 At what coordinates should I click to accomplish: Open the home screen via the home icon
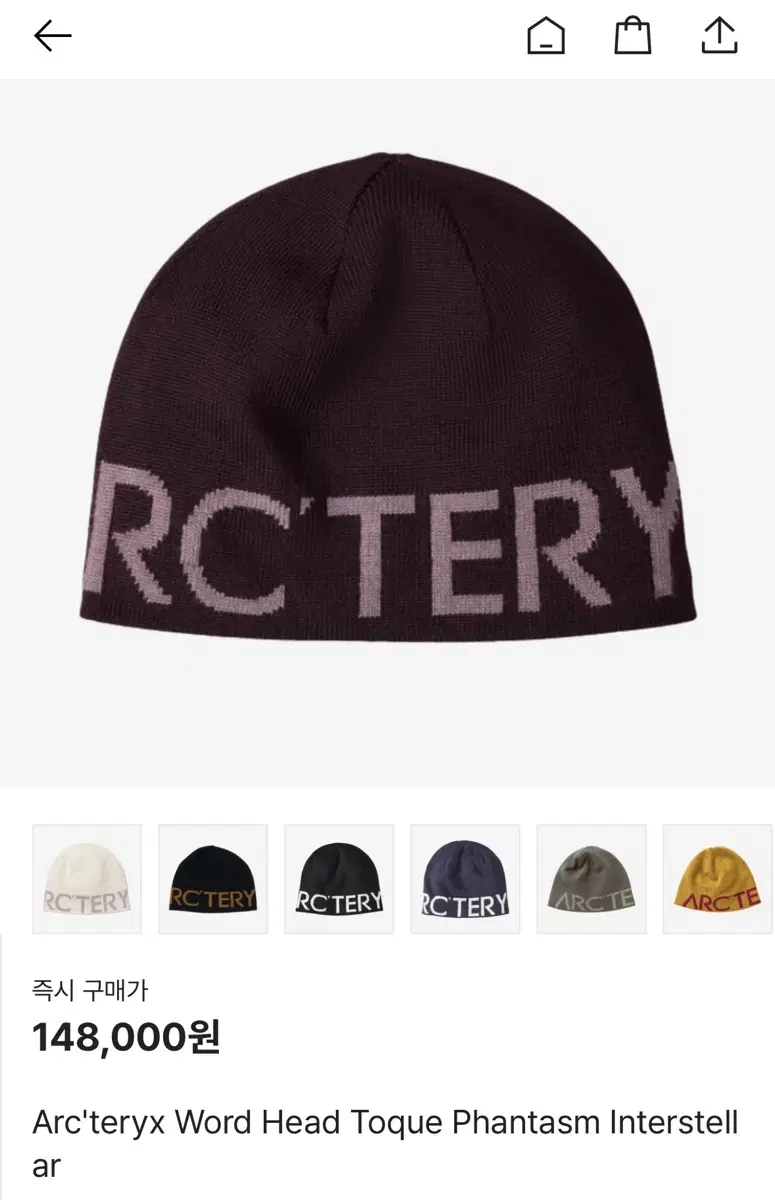pyautogui.click(x=545, y=37)
